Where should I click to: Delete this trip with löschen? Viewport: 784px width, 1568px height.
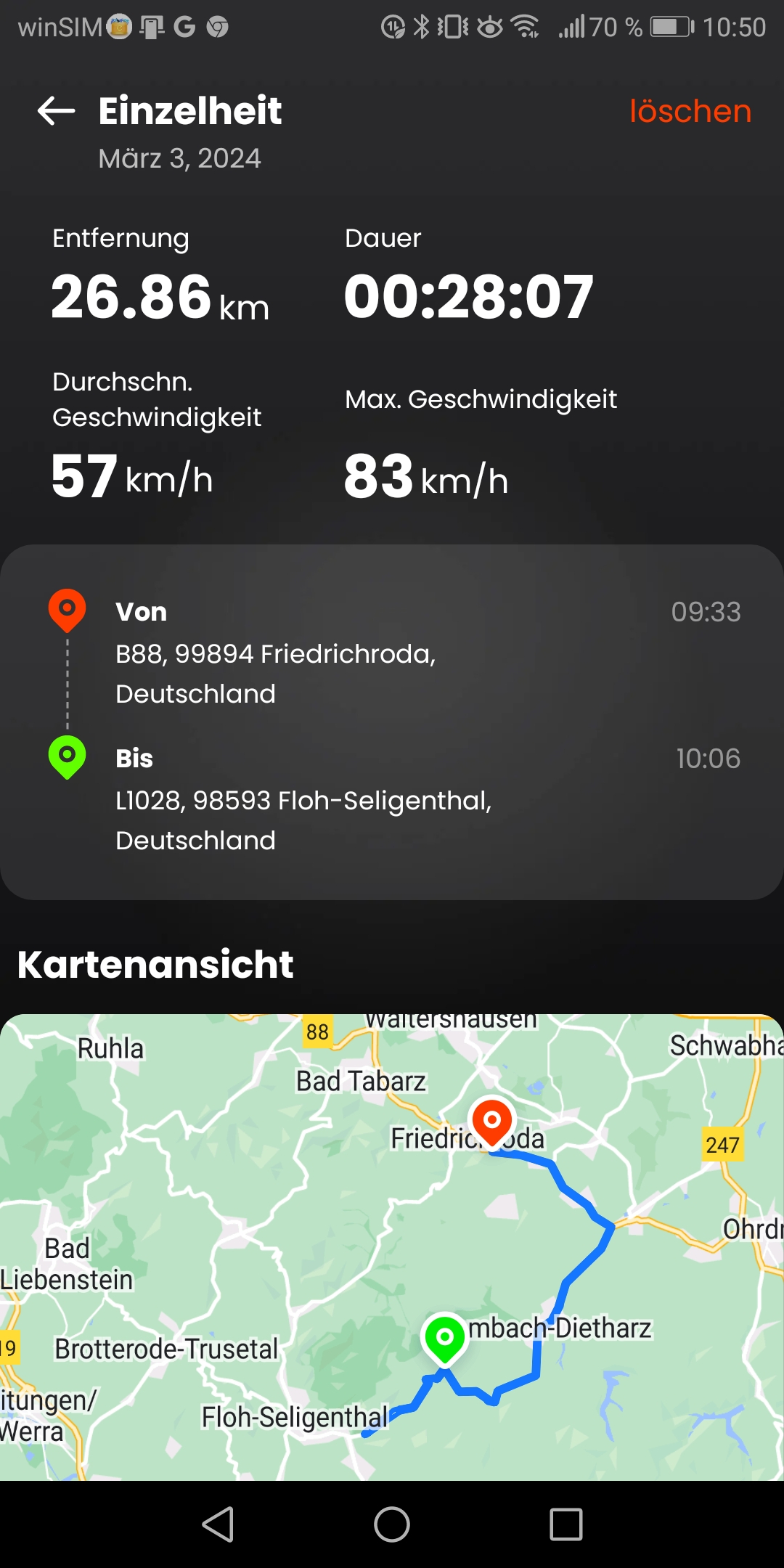[x=690, y=111]
